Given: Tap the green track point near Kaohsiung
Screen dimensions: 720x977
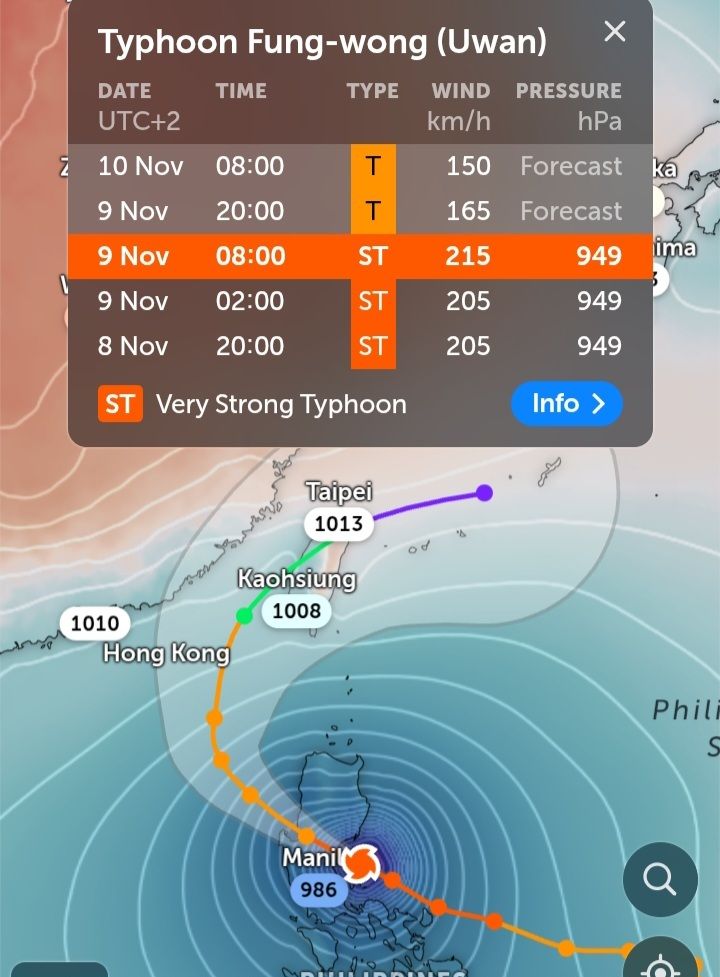Looking at the screenshot, I should 244,615.
